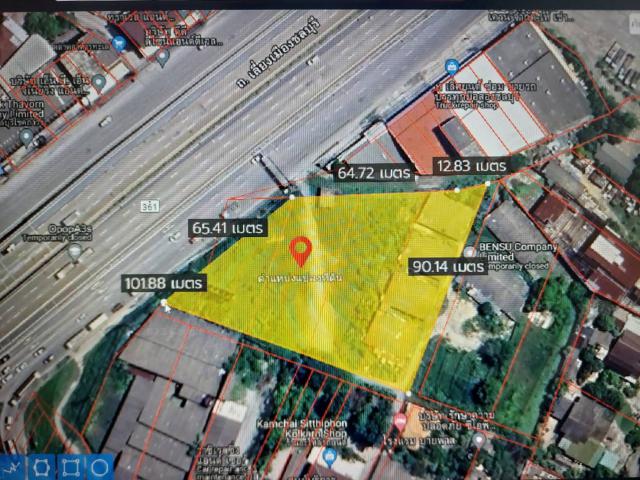Select the line measurement tool
The image size is (640, 480).
[x=12, y=467]
